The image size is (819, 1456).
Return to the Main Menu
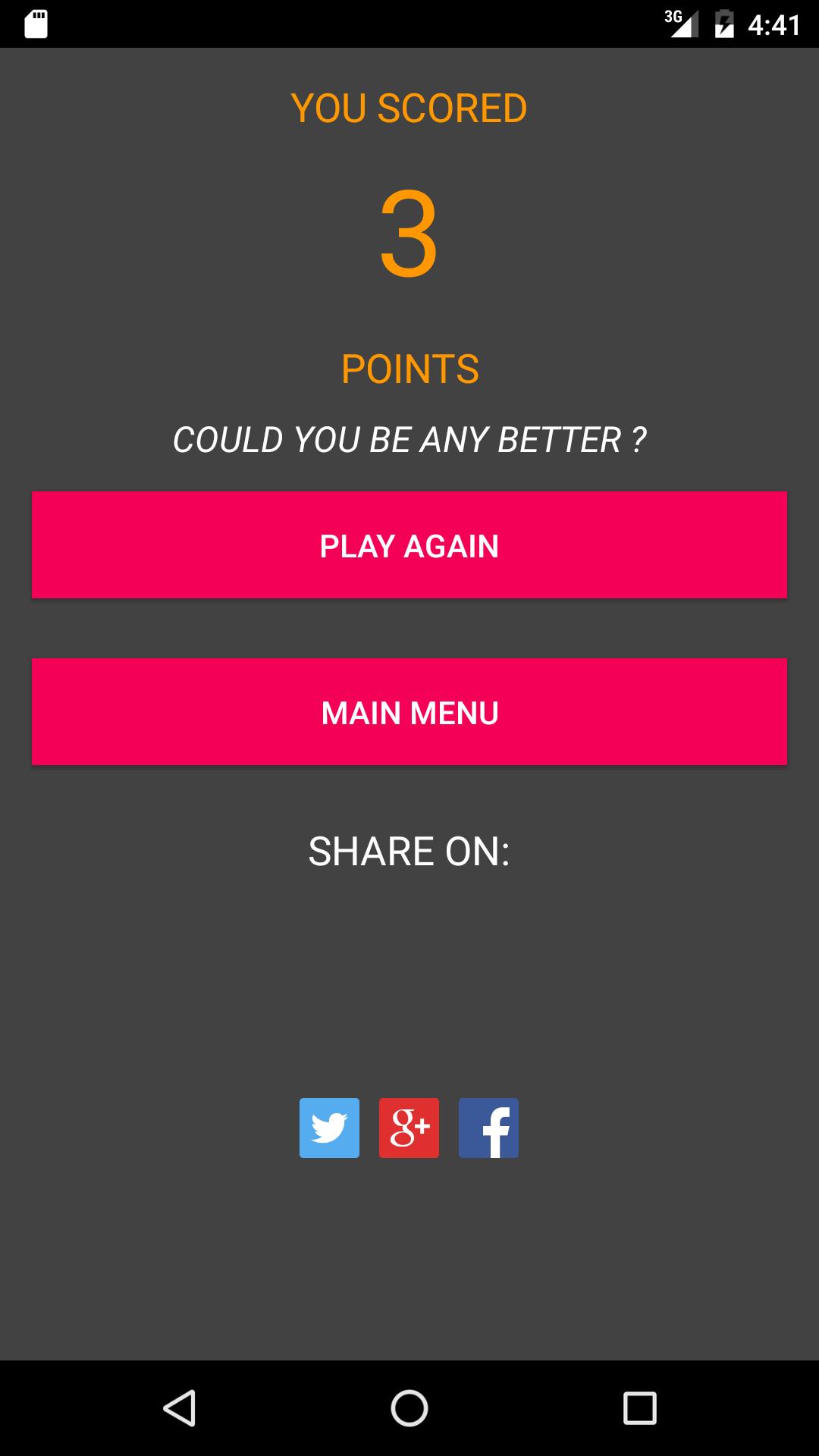click(409, 712)
